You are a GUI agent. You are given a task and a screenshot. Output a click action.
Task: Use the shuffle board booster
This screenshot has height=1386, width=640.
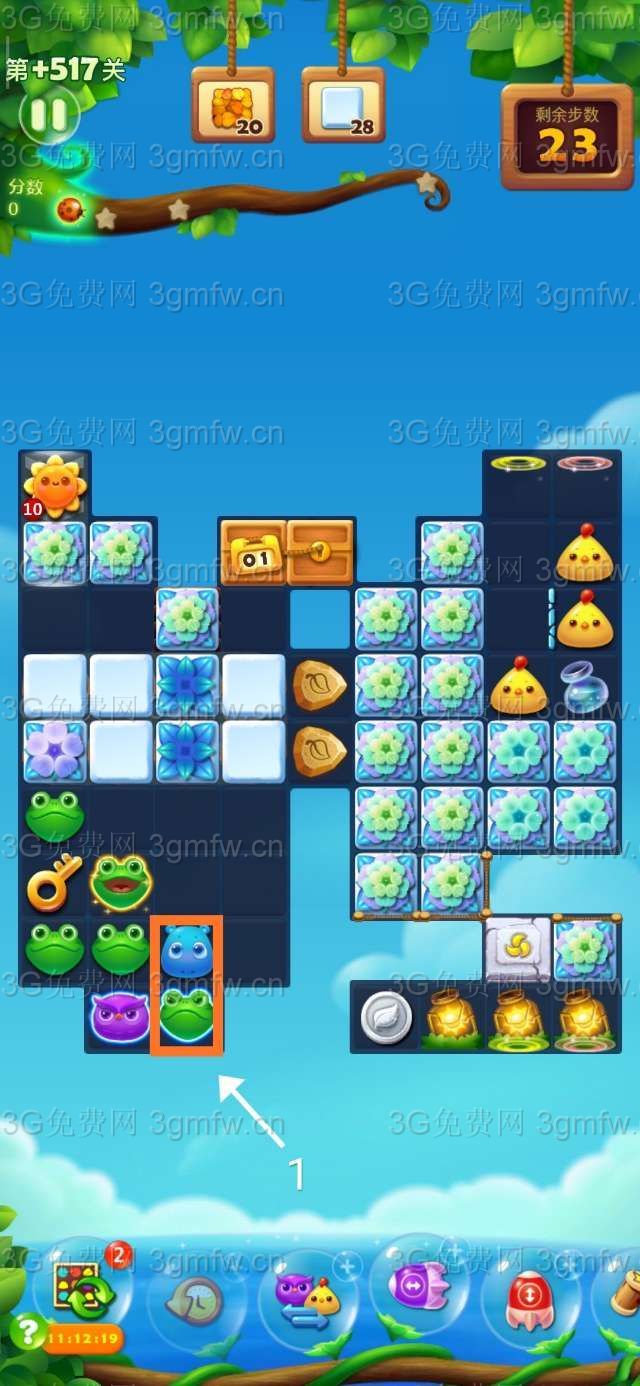[82, 1290]
